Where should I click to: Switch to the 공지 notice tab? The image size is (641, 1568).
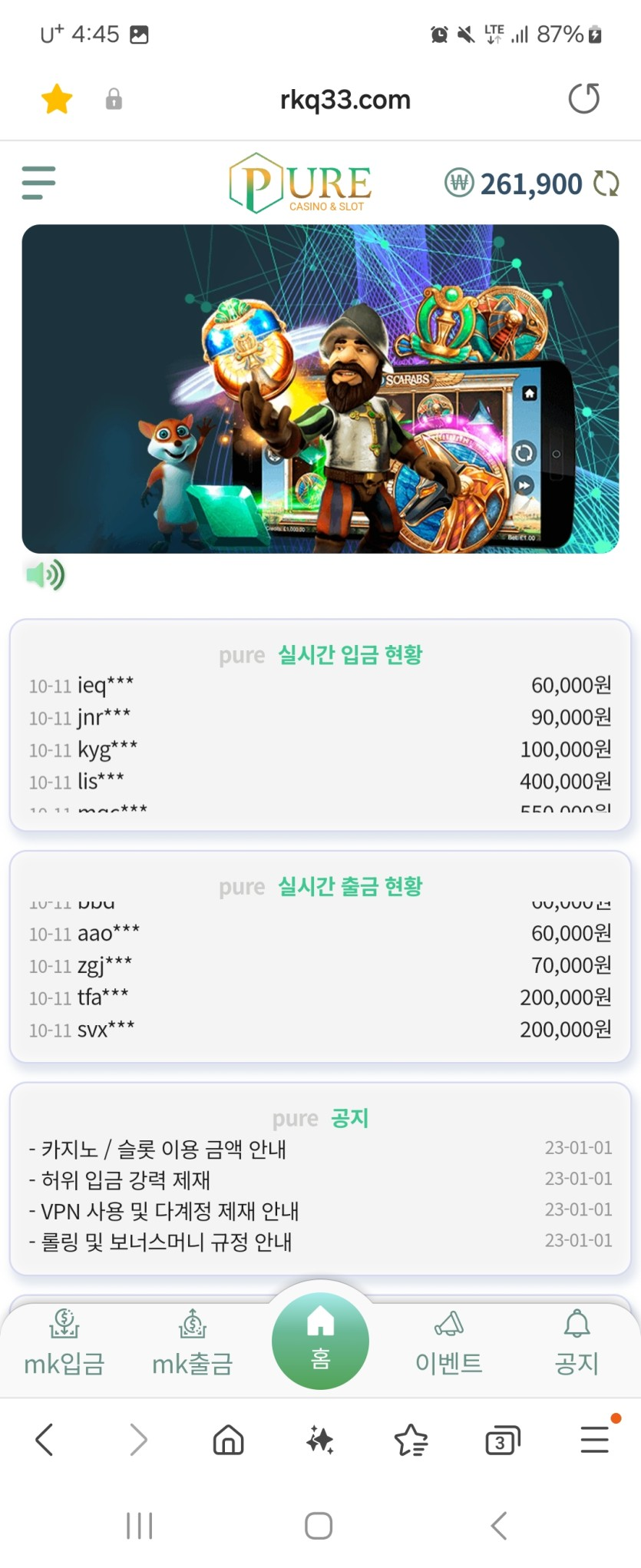click(x=577, y=1344)
